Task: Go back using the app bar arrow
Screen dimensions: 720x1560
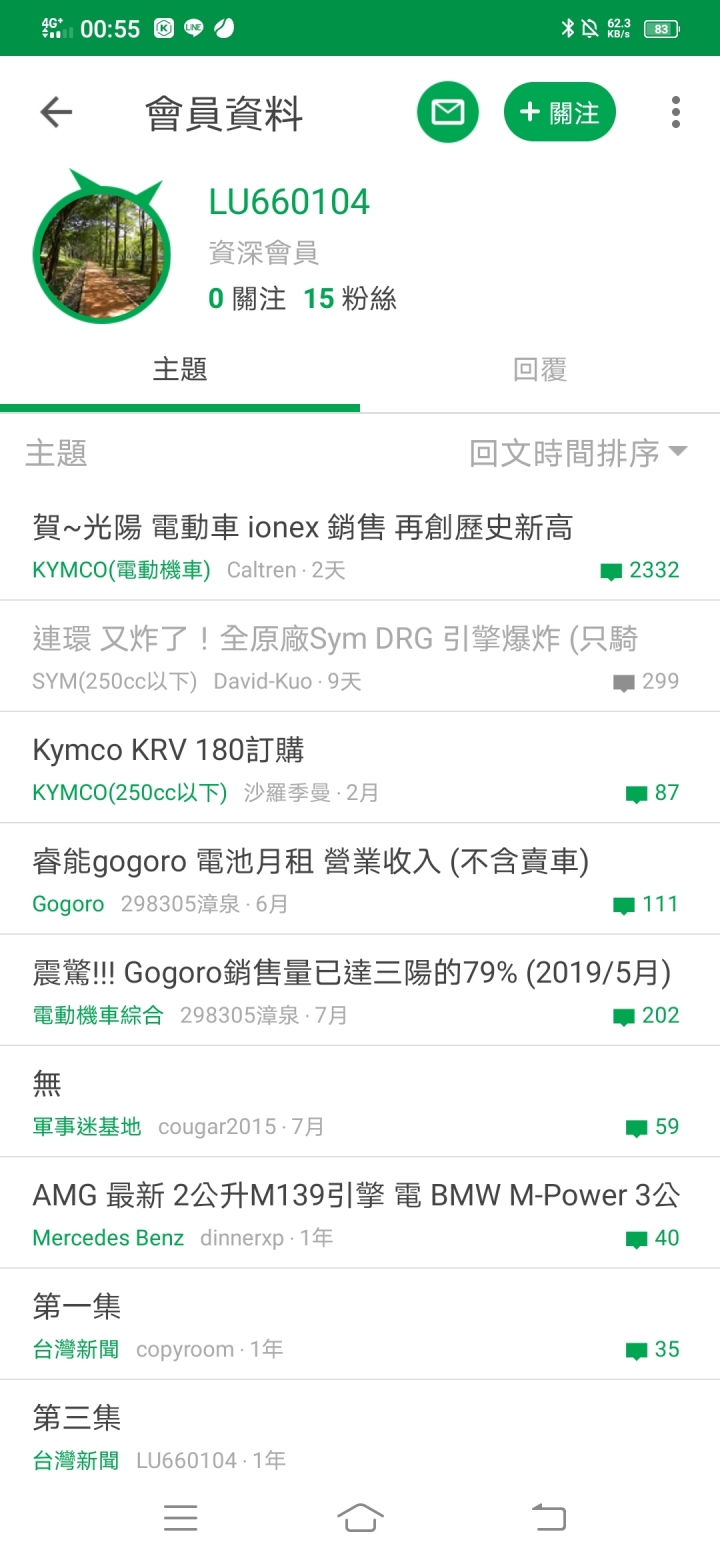Action: pos(56,112)
